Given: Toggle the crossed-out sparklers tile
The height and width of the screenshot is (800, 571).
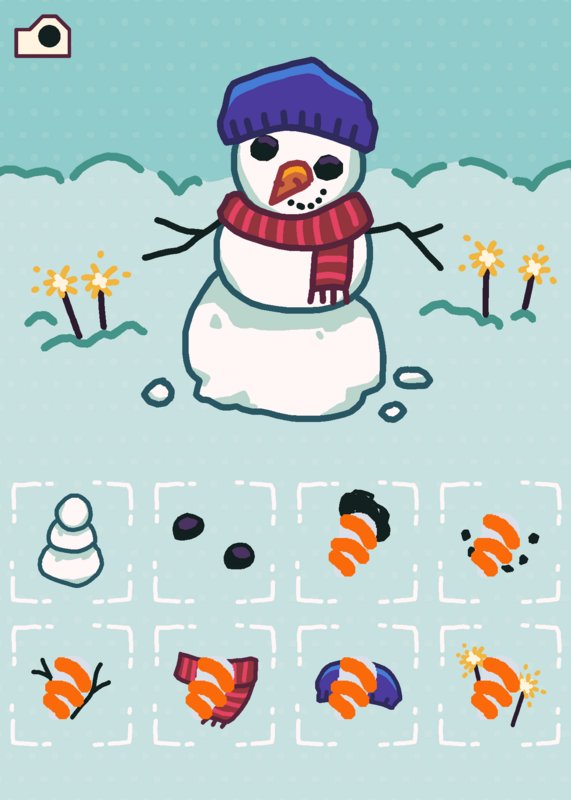Looking at the screenshot, I should [x=500, y=685].
